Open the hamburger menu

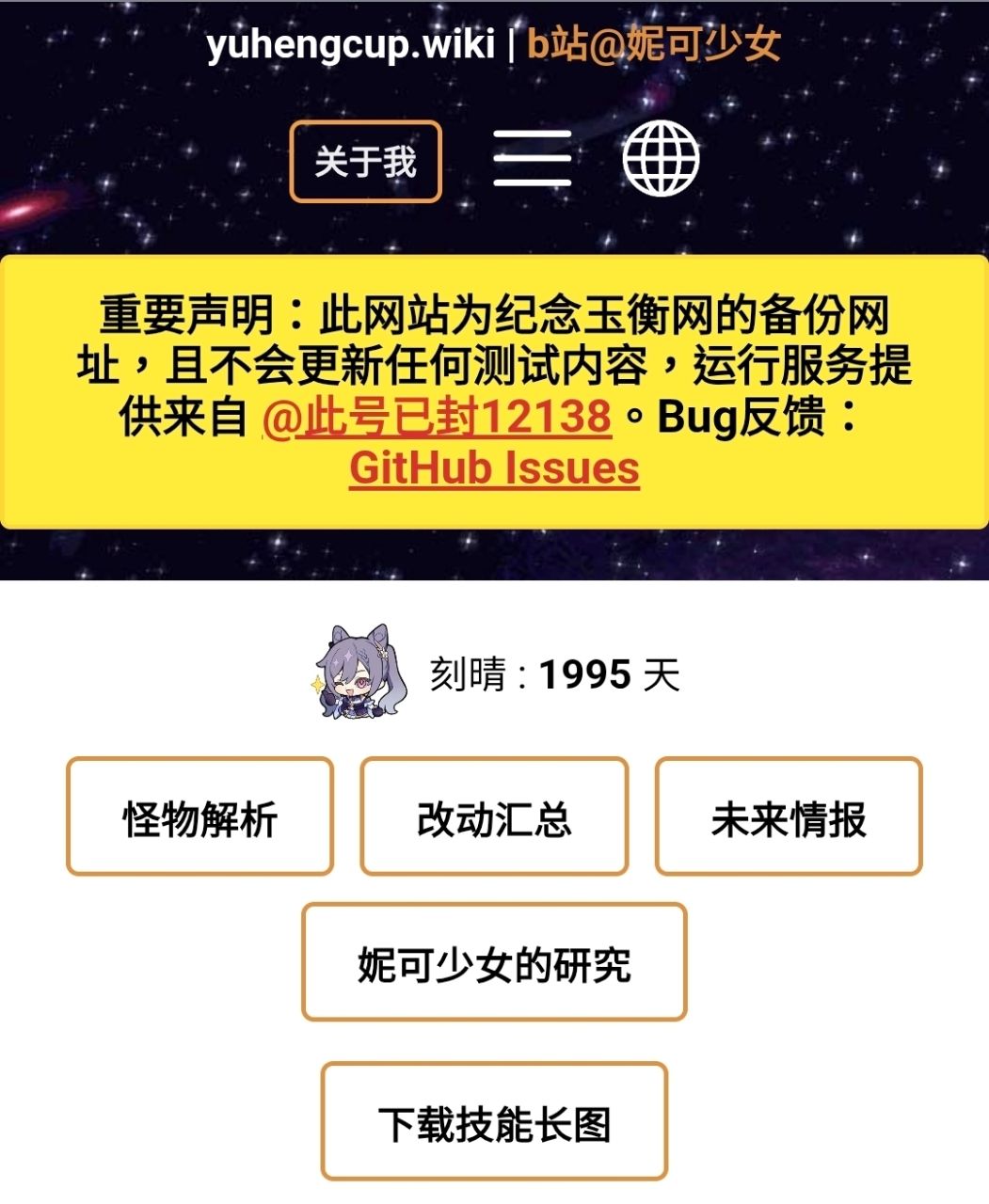[533, 158]
